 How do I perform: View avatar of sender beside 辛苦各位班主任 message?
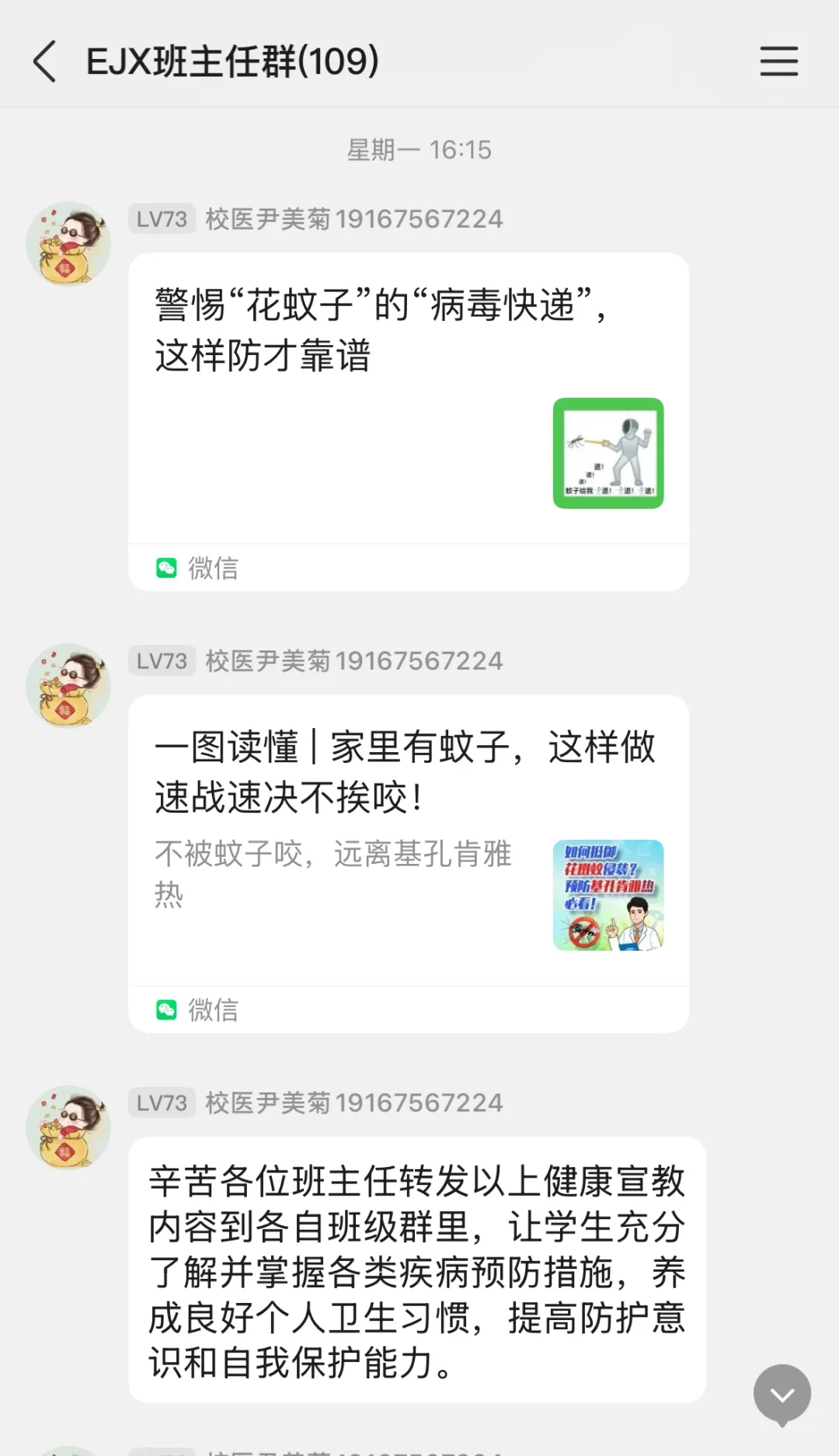(x=68, y=1127)
